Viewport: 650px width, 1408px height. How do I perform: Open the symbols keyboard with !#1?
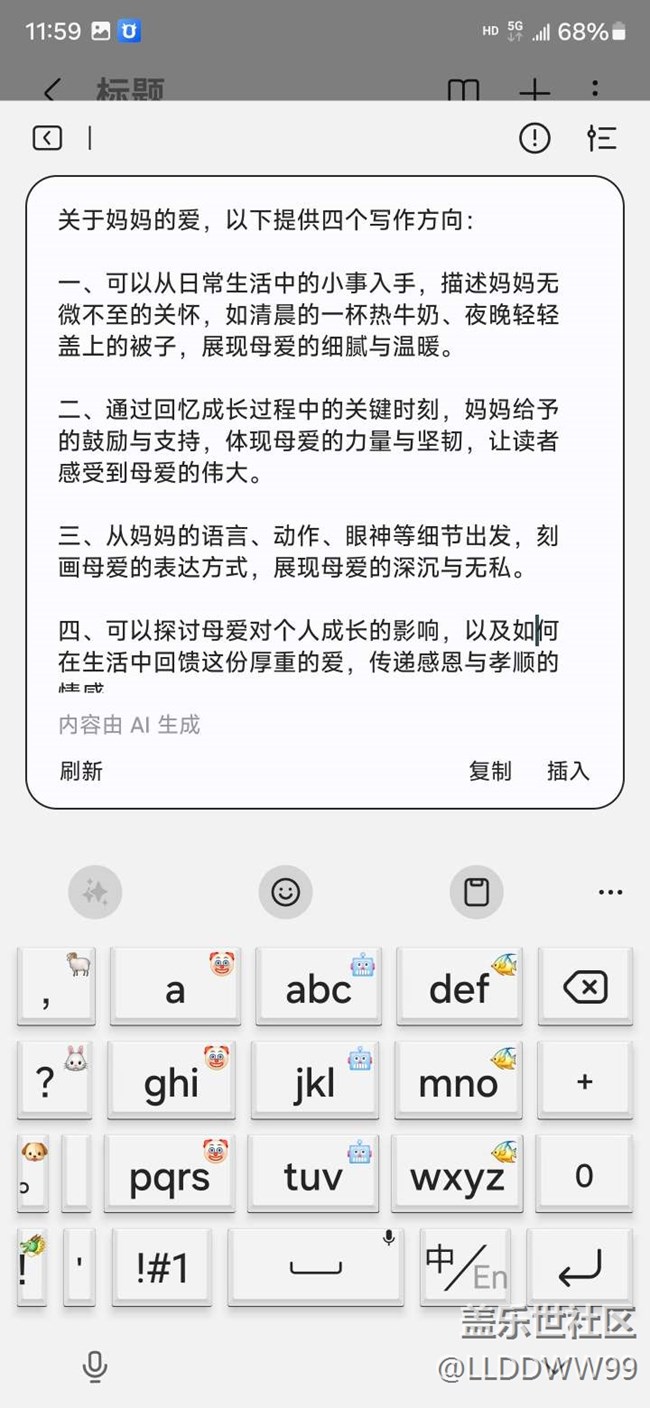[x=162, y=1267]
